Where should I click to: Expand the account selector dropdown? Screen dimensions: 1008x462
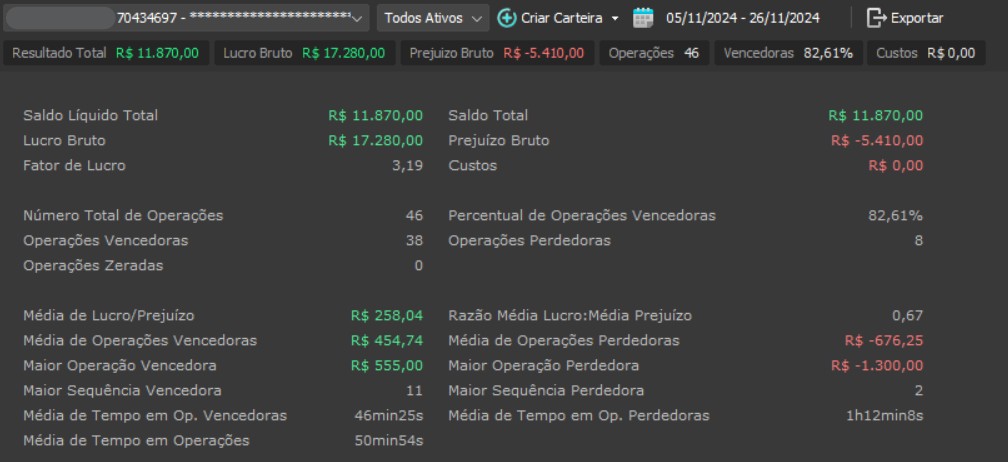pos(357,18)
